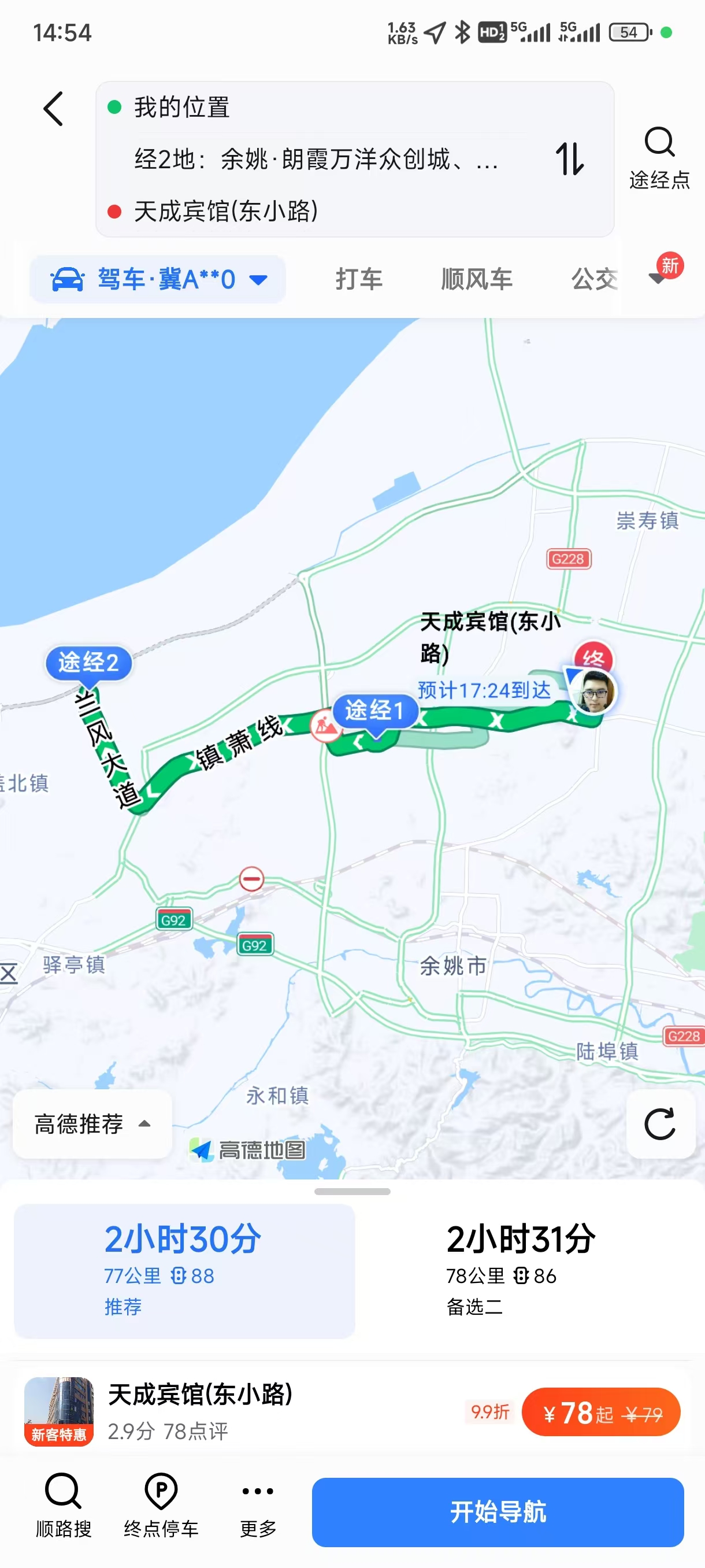Change destination 天成宾馆(东小路)
705x1568 pixels.
226,211
